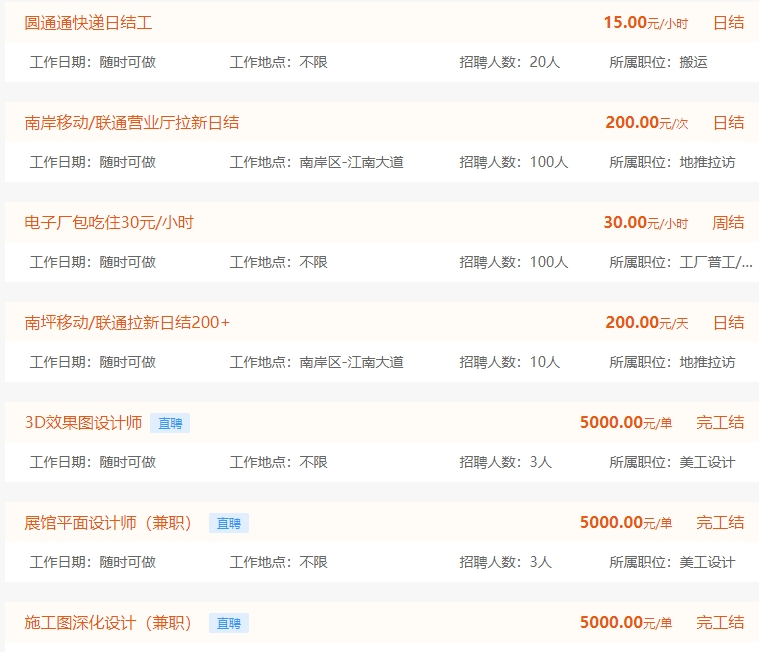Open 南岸移动/联通营业厅拉新日结 job posting
759x652 pixels.
[x=132, y=122]
